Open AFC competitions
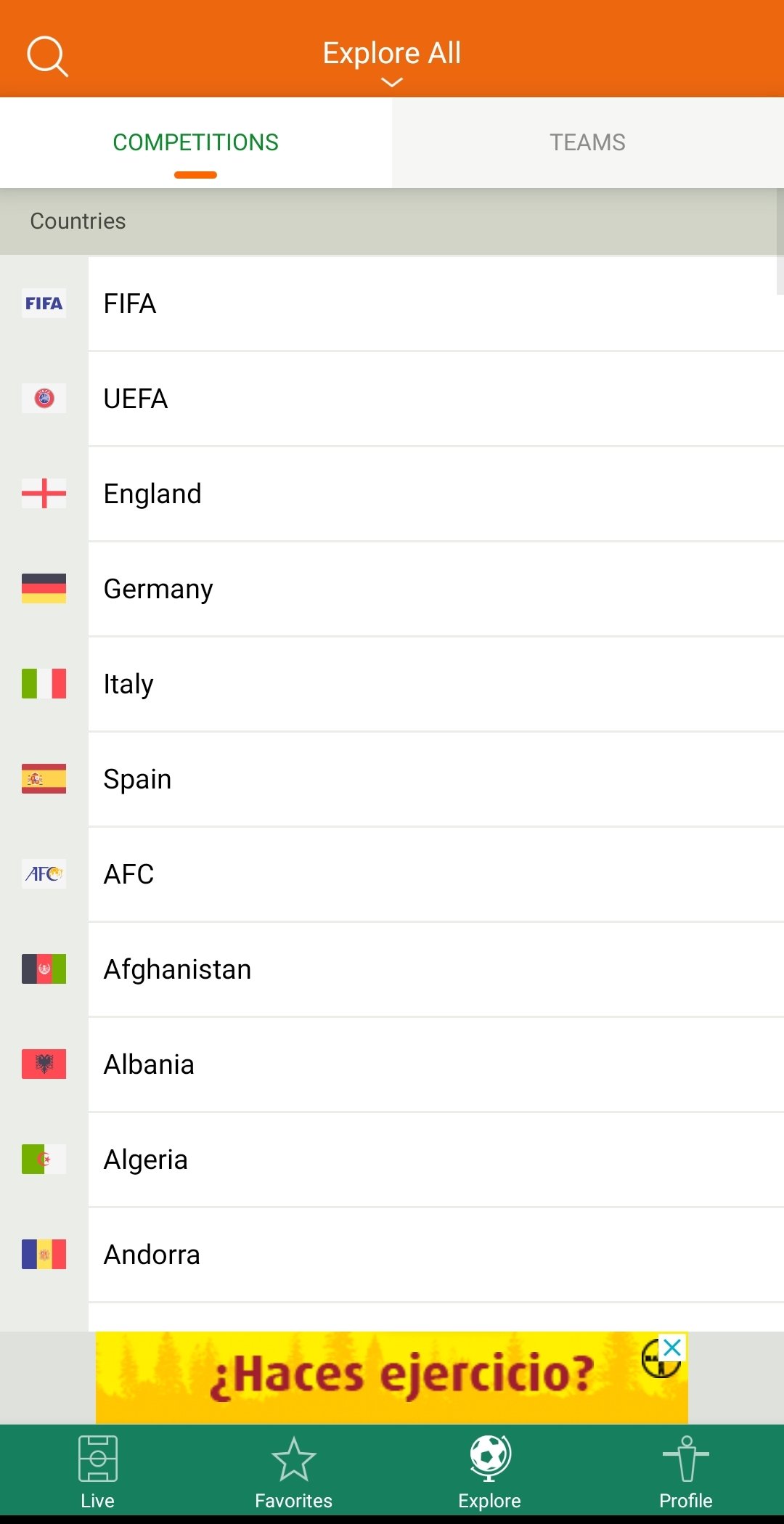Image resolution: width=784 pixels, height=1524 pixels. click(392, 874)
